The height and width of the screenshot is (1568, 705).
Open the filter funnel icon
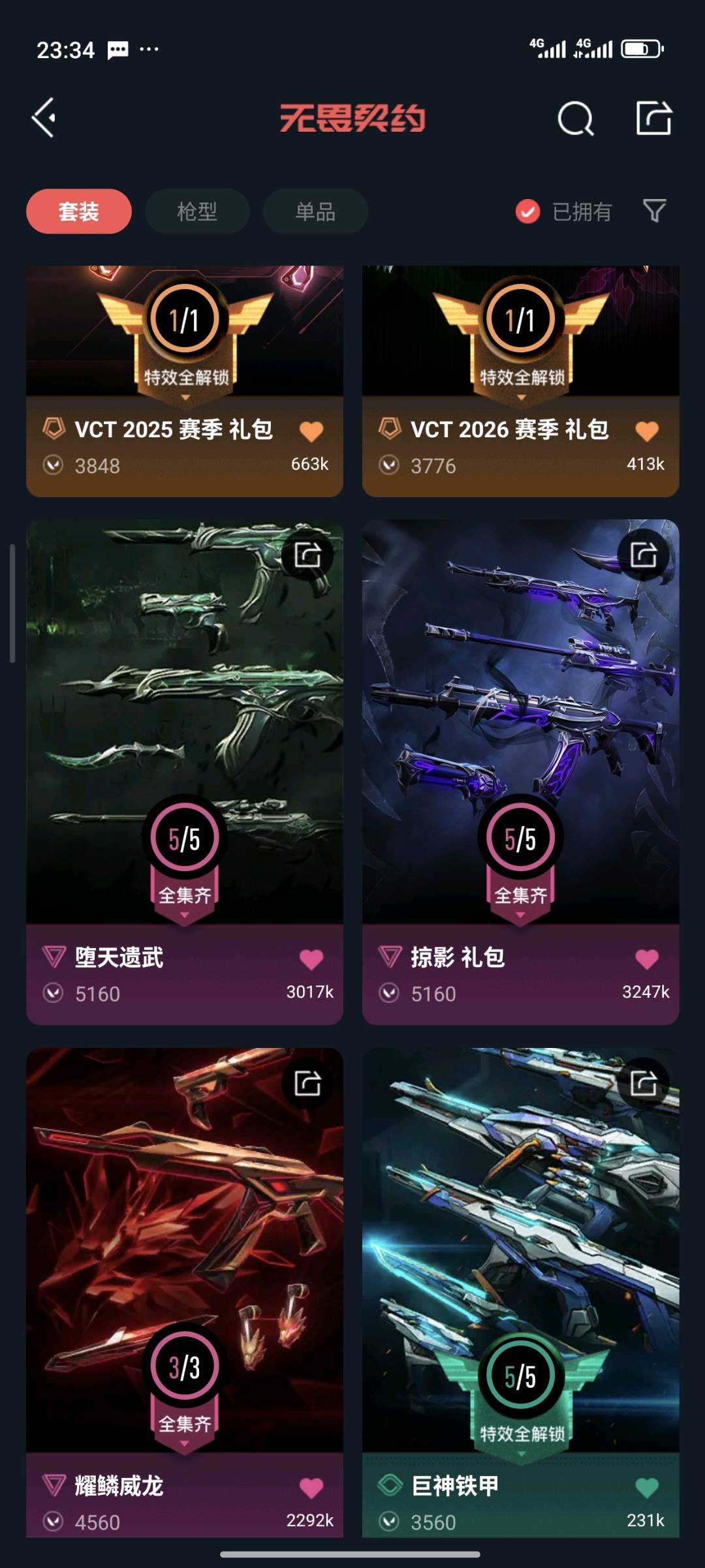(x=655, y=211)
